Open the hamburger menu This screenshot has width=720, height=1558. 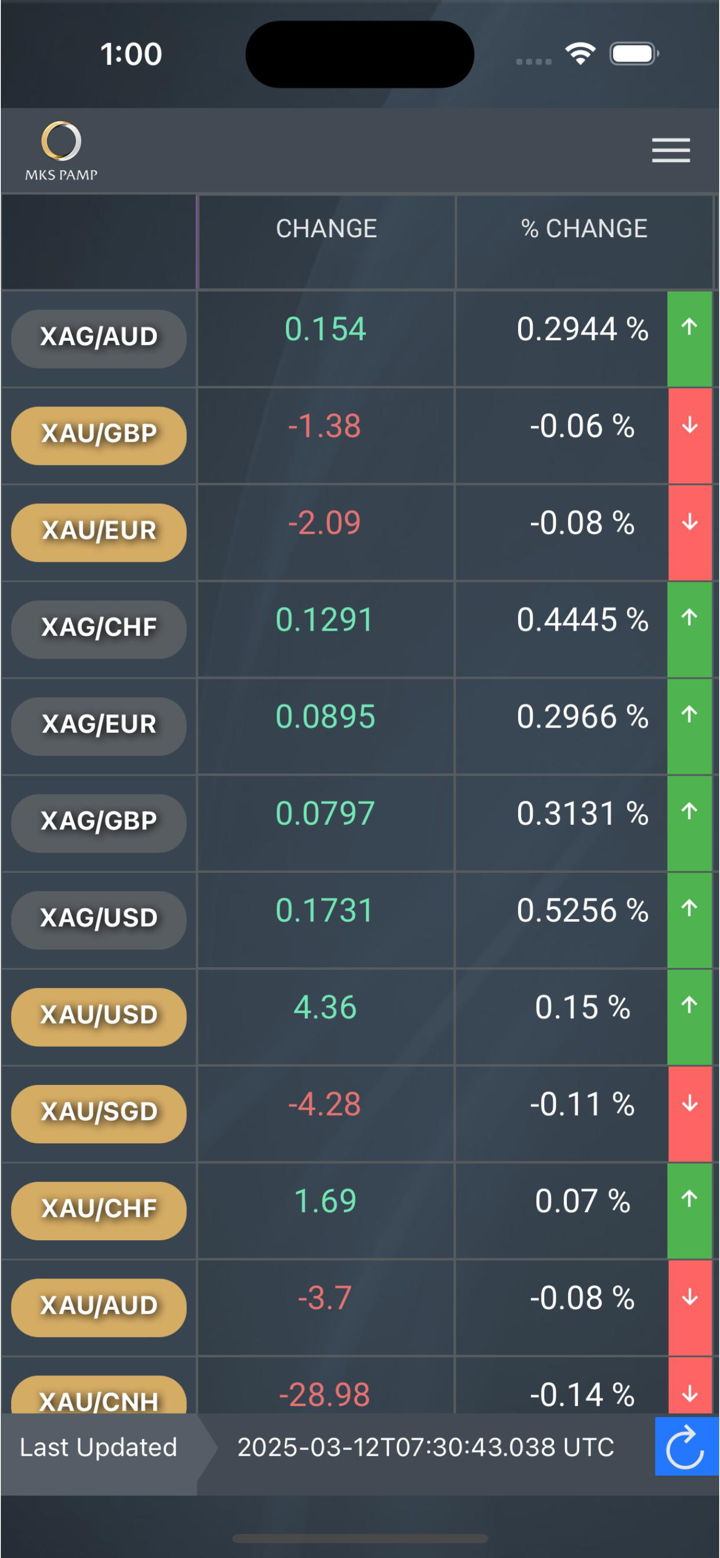[670, 150]
